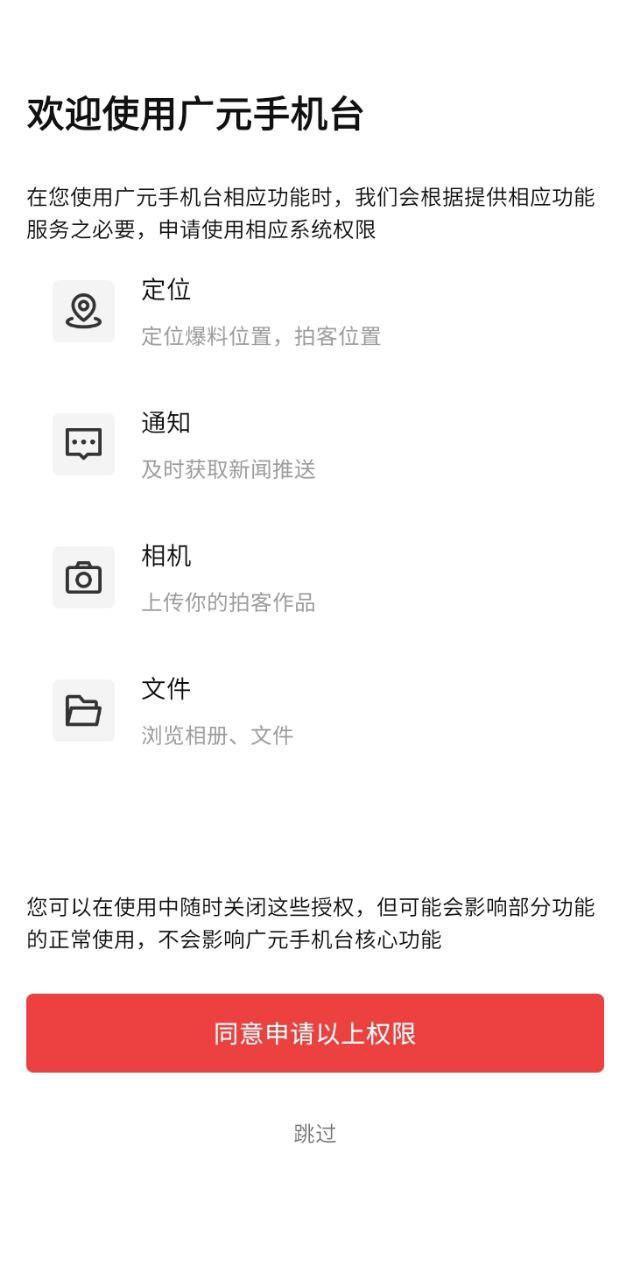Skip the permissions with 跳过

315,1133
